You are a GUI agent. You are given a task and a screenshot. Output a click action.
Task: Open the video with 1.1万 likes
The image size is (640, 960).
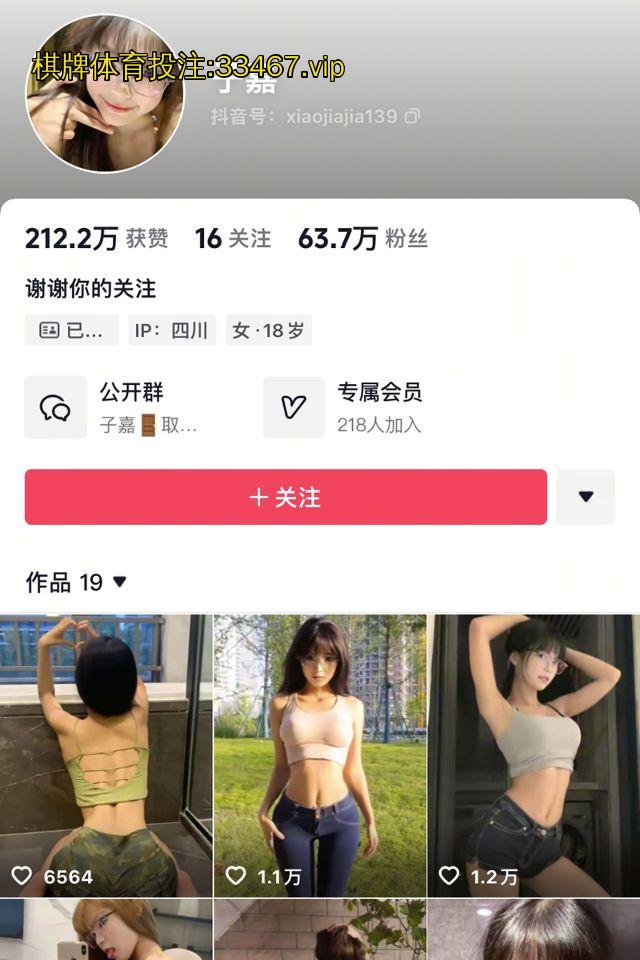pos(320,755)
